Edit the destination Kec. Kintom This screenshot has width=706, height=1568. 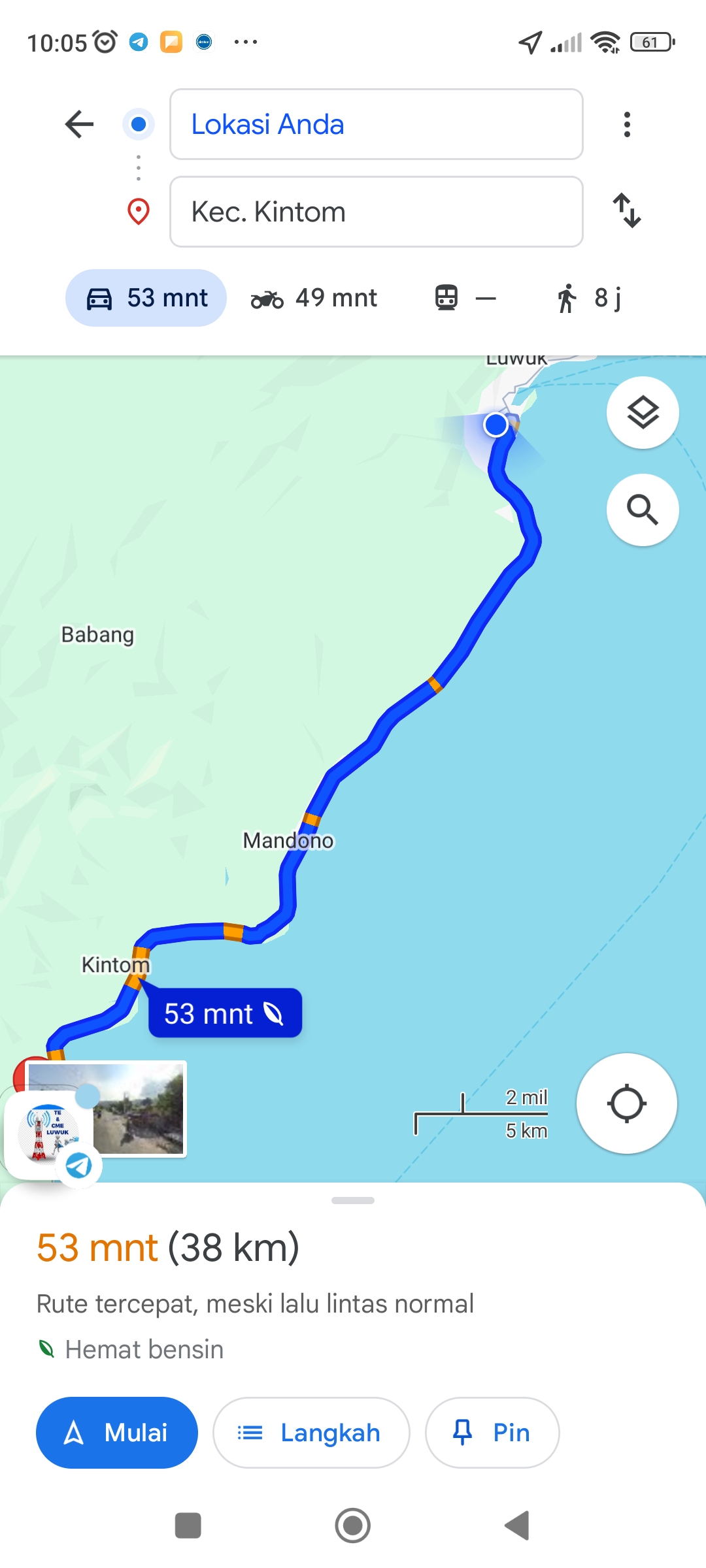point(377,212)
